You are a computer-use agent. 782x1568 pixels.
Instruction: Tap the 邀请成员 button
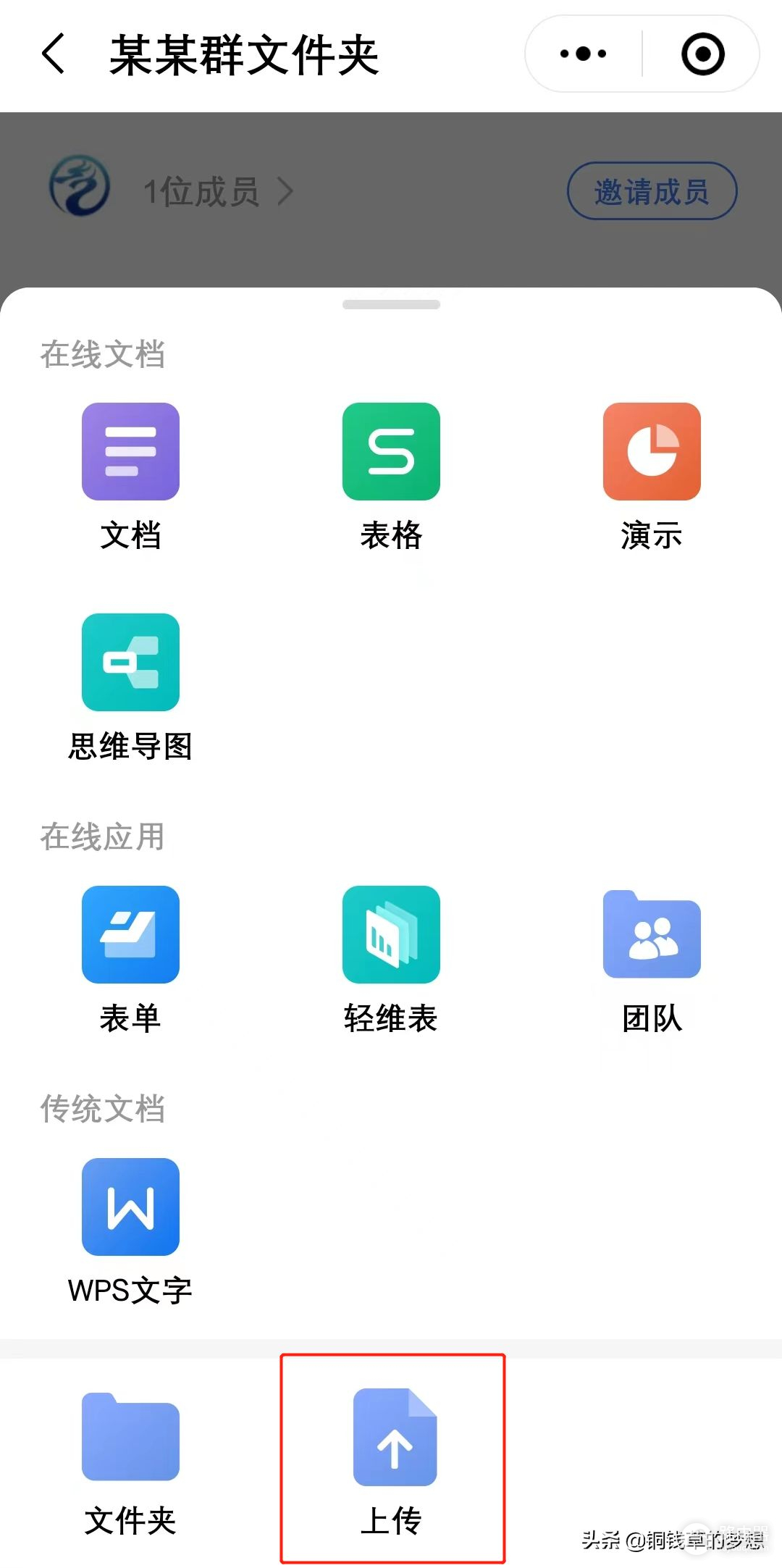(652, 192)
